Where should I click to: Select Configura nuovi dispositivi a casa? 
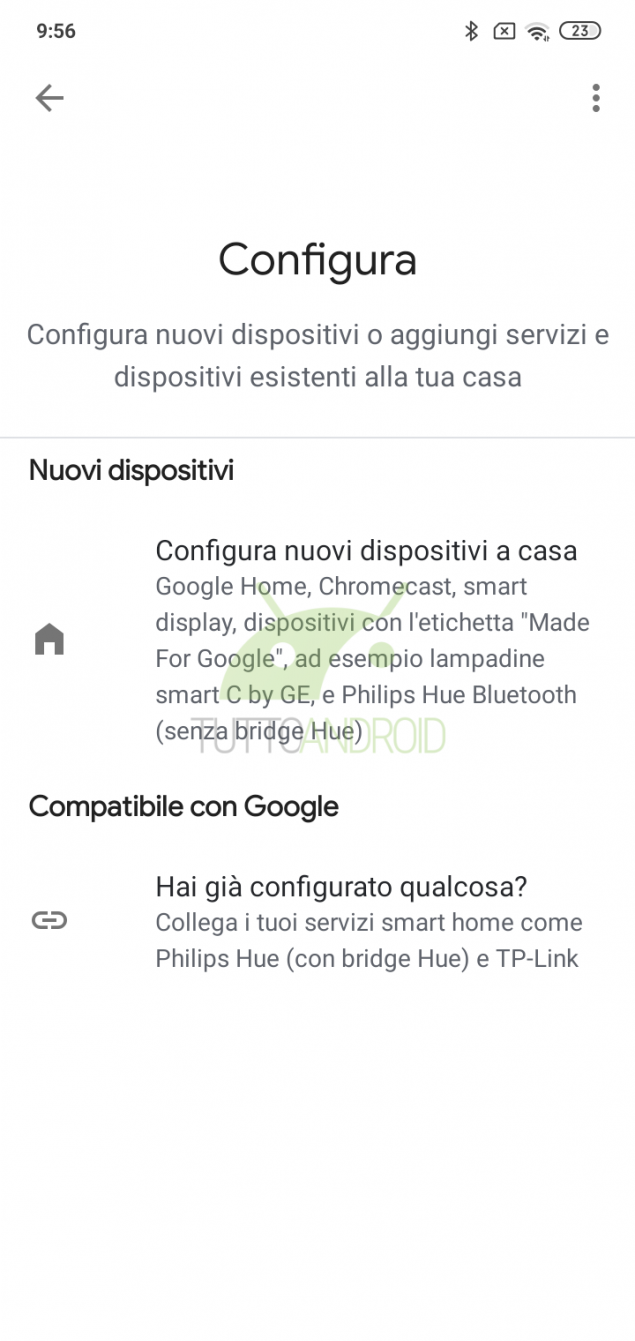[366, 551]
